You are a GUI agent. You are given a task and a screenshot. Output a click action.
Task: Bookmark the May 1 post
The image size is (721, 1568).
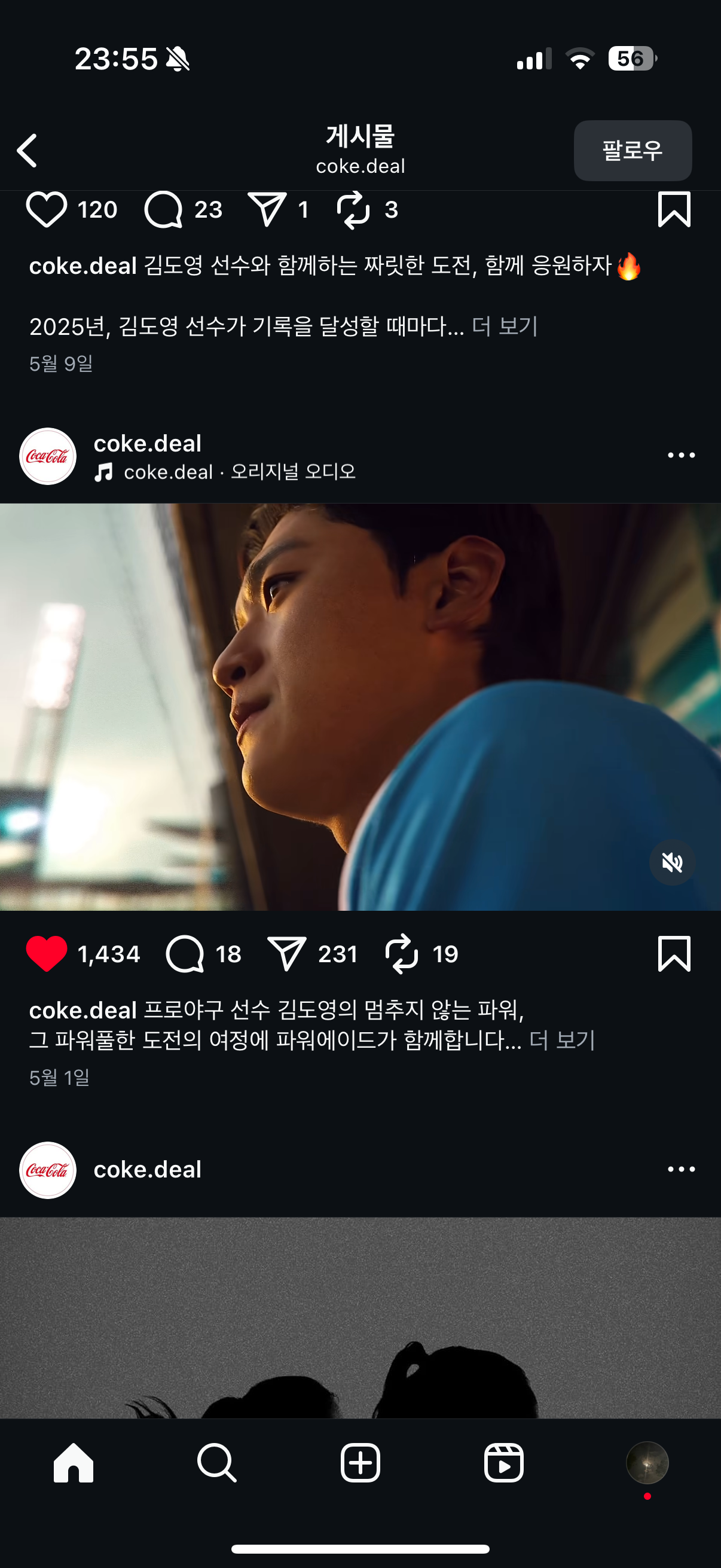coord(674,953)
